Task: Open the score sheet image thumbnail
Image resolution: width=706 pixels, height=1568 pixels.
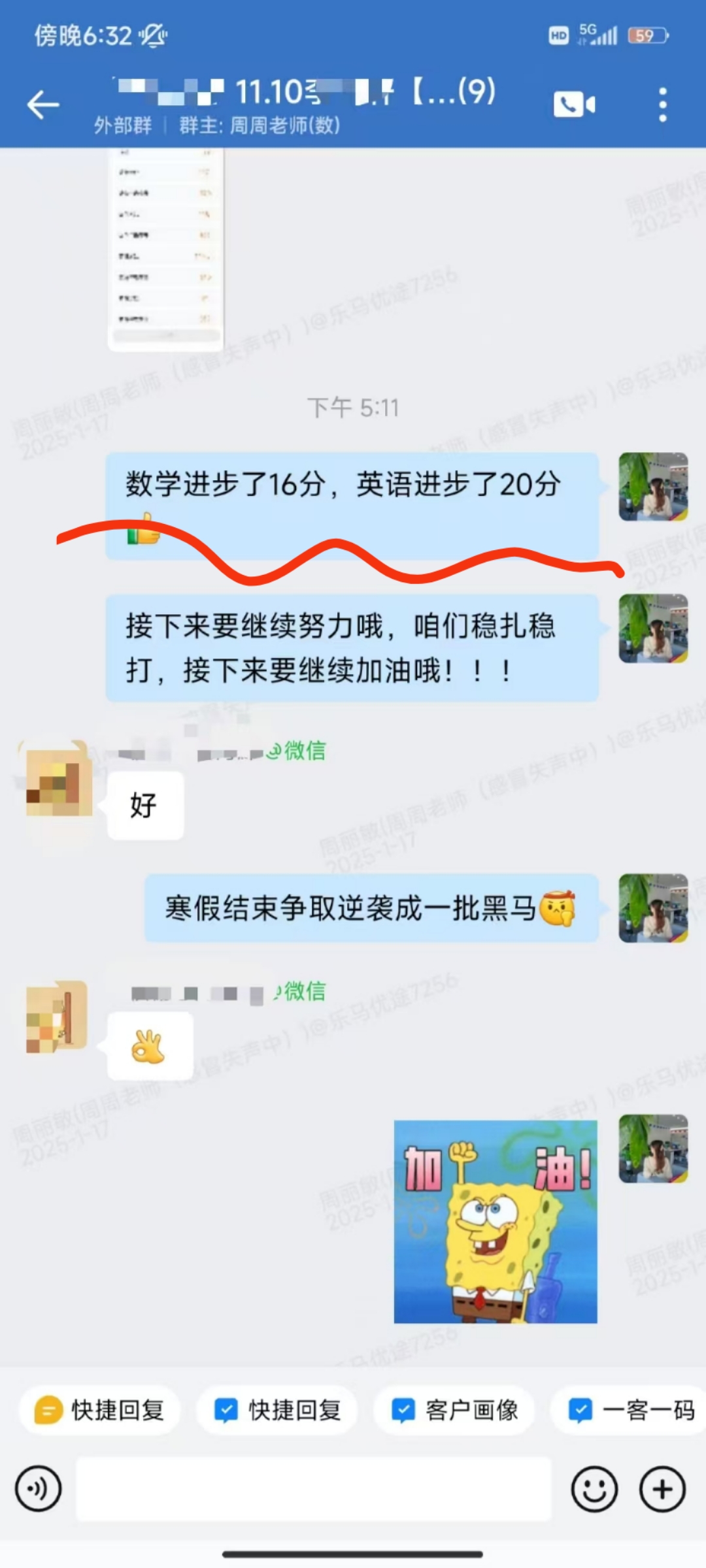Action: click(165, 248)
